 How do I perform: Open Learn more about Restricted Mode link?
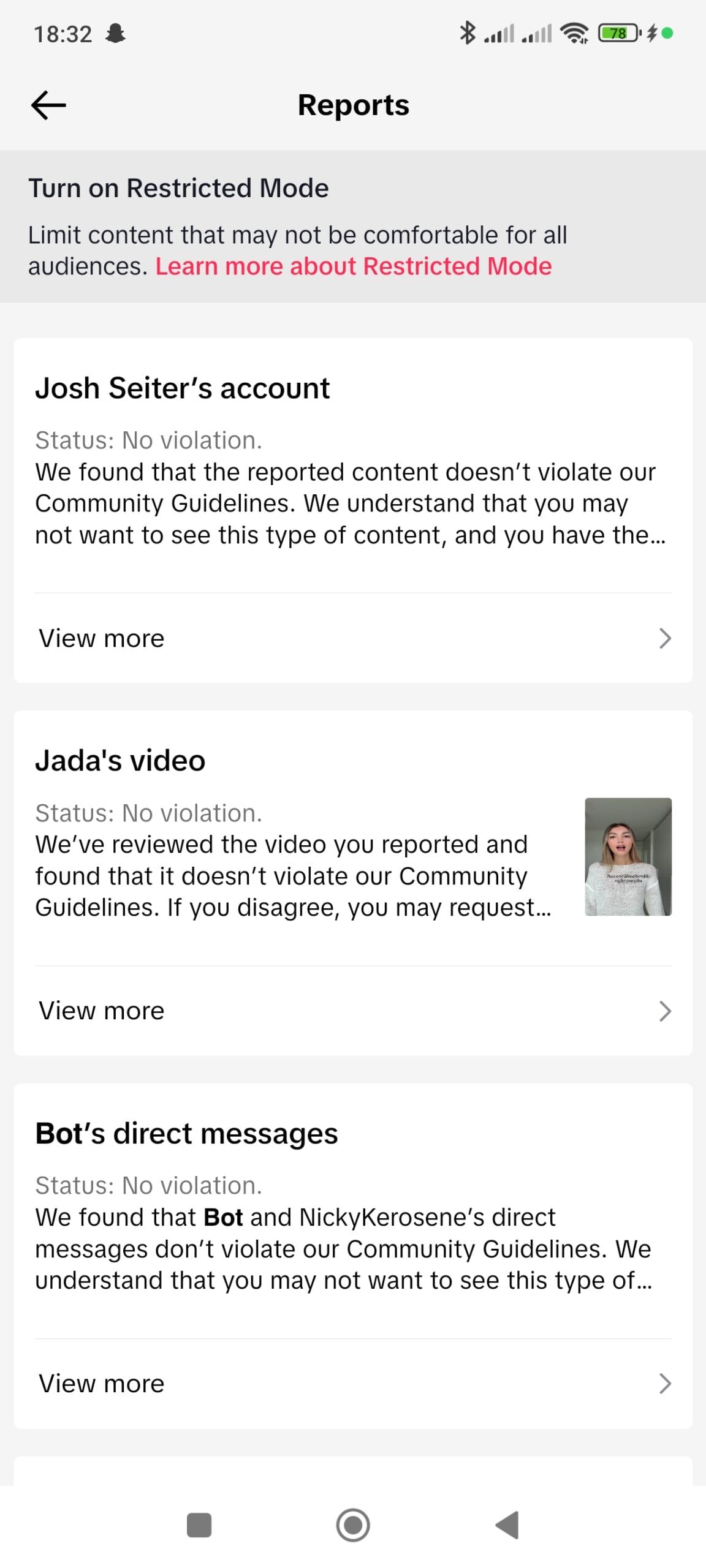[354, 266]
